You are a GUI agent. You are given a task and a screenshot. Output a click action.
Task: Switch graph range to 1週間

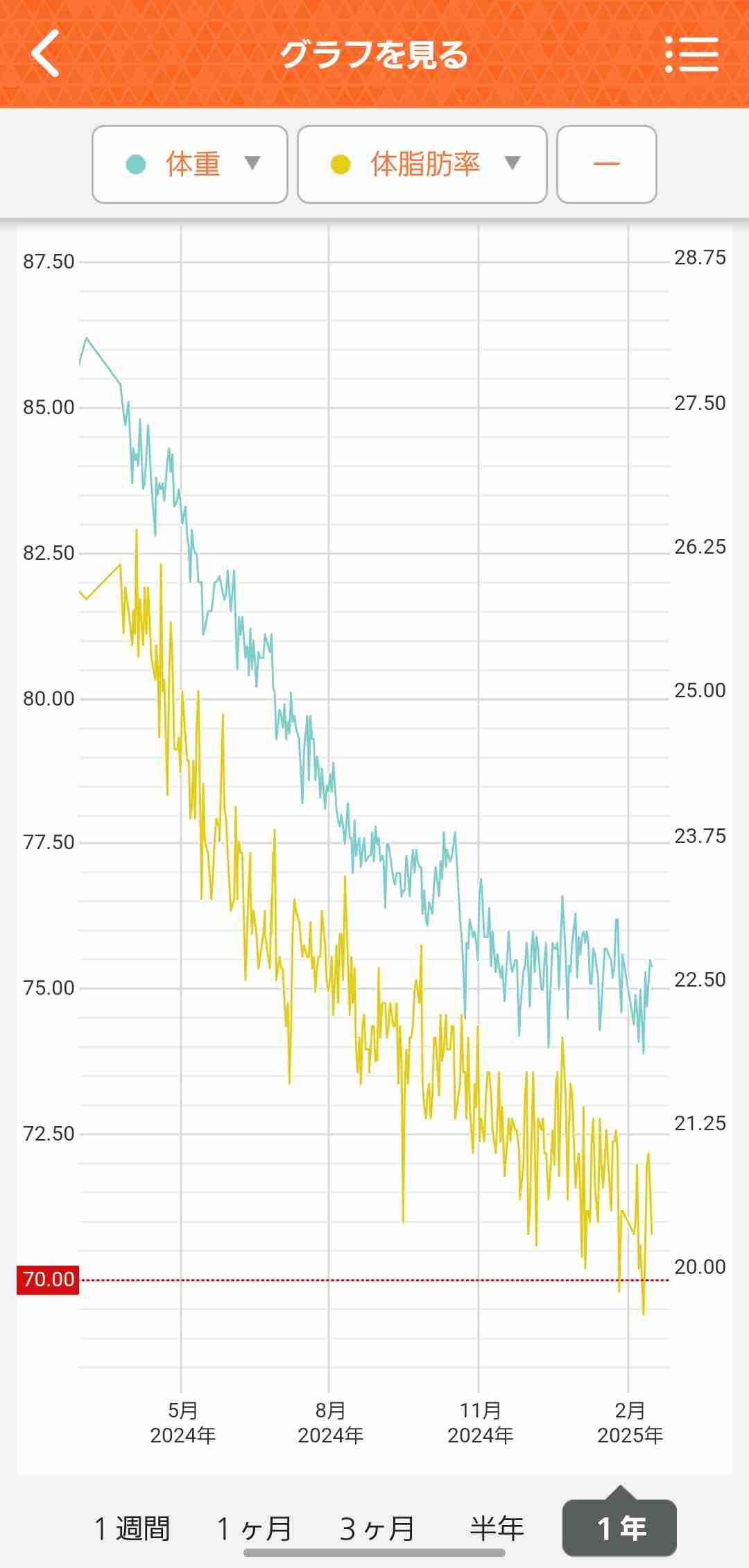pos(132,1528)
